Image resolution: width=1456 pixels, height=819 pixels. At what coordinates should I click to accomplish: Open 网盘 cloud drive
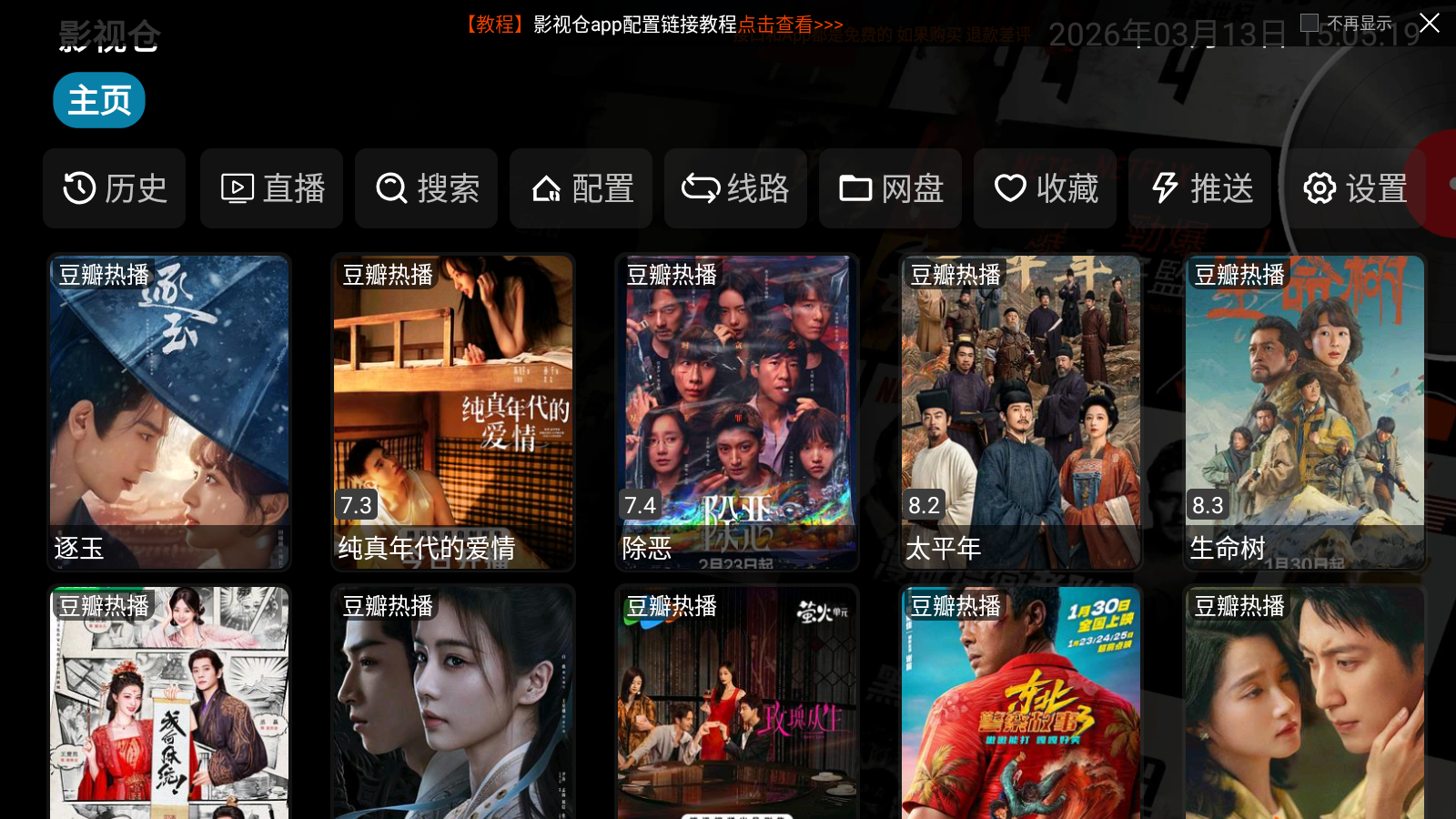891,188
